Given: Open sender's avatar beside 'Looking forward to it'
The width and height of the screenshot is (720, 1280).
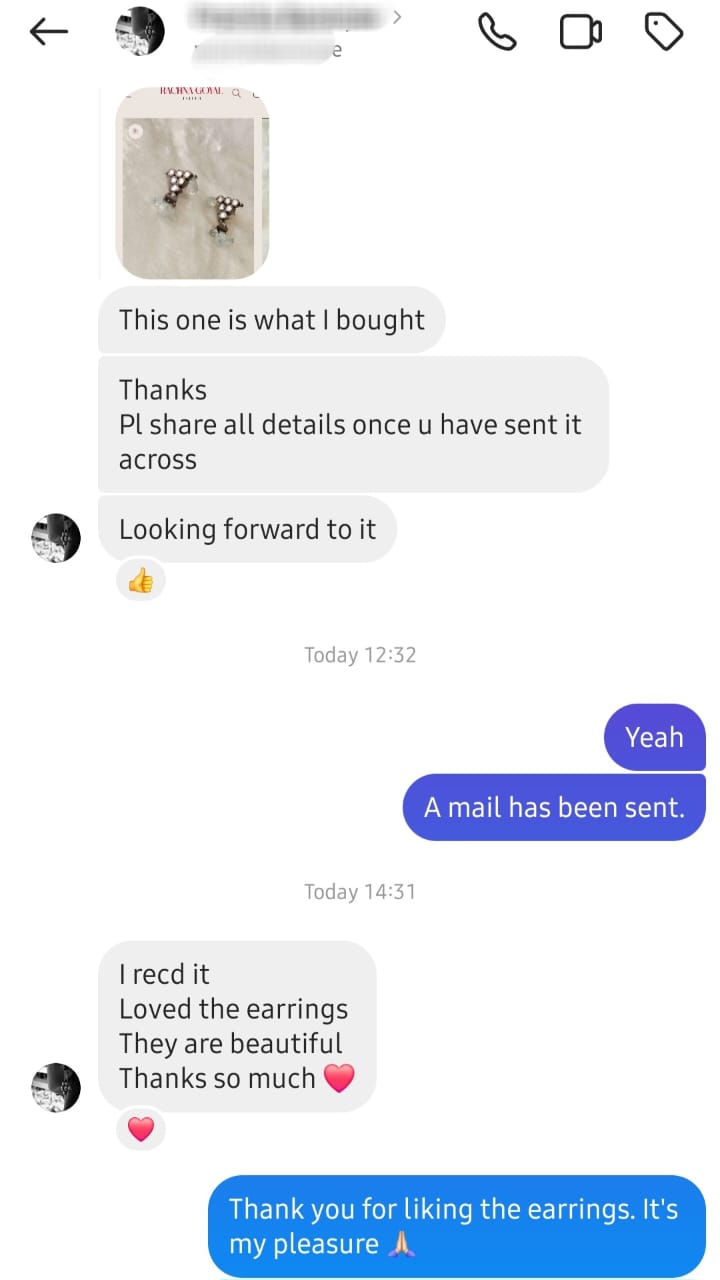Looking at the screenshot, I should 56,538.
